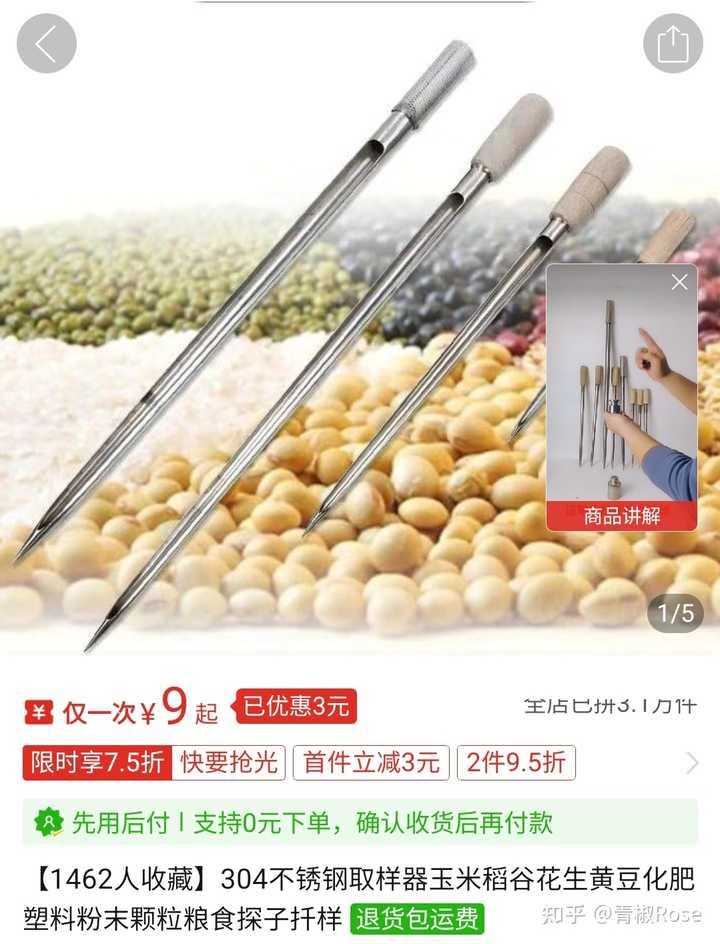This screenshot has height=944, width=720.
Task: Tap the 限时享7.5折 discount tag
Action: click(97, 763)
